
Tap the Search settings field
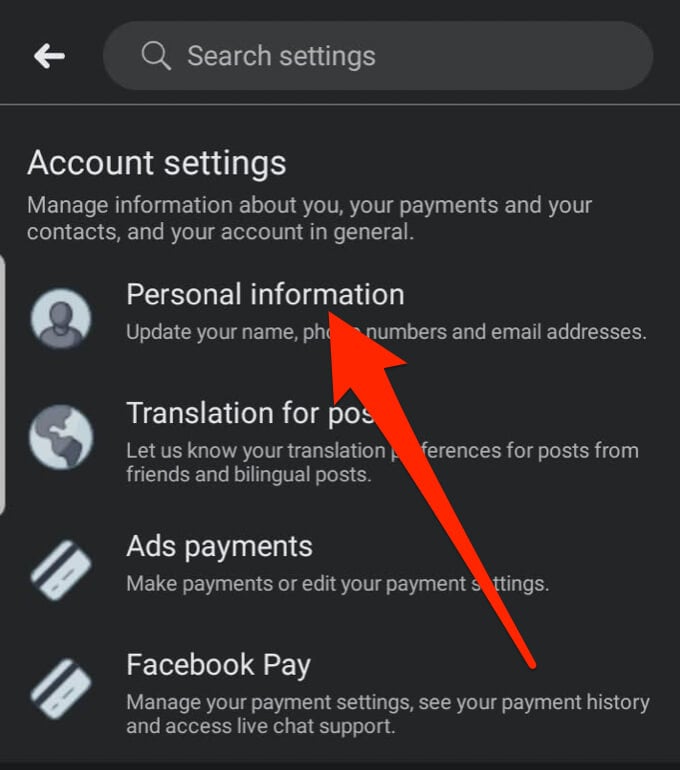(x=378, y=56)
